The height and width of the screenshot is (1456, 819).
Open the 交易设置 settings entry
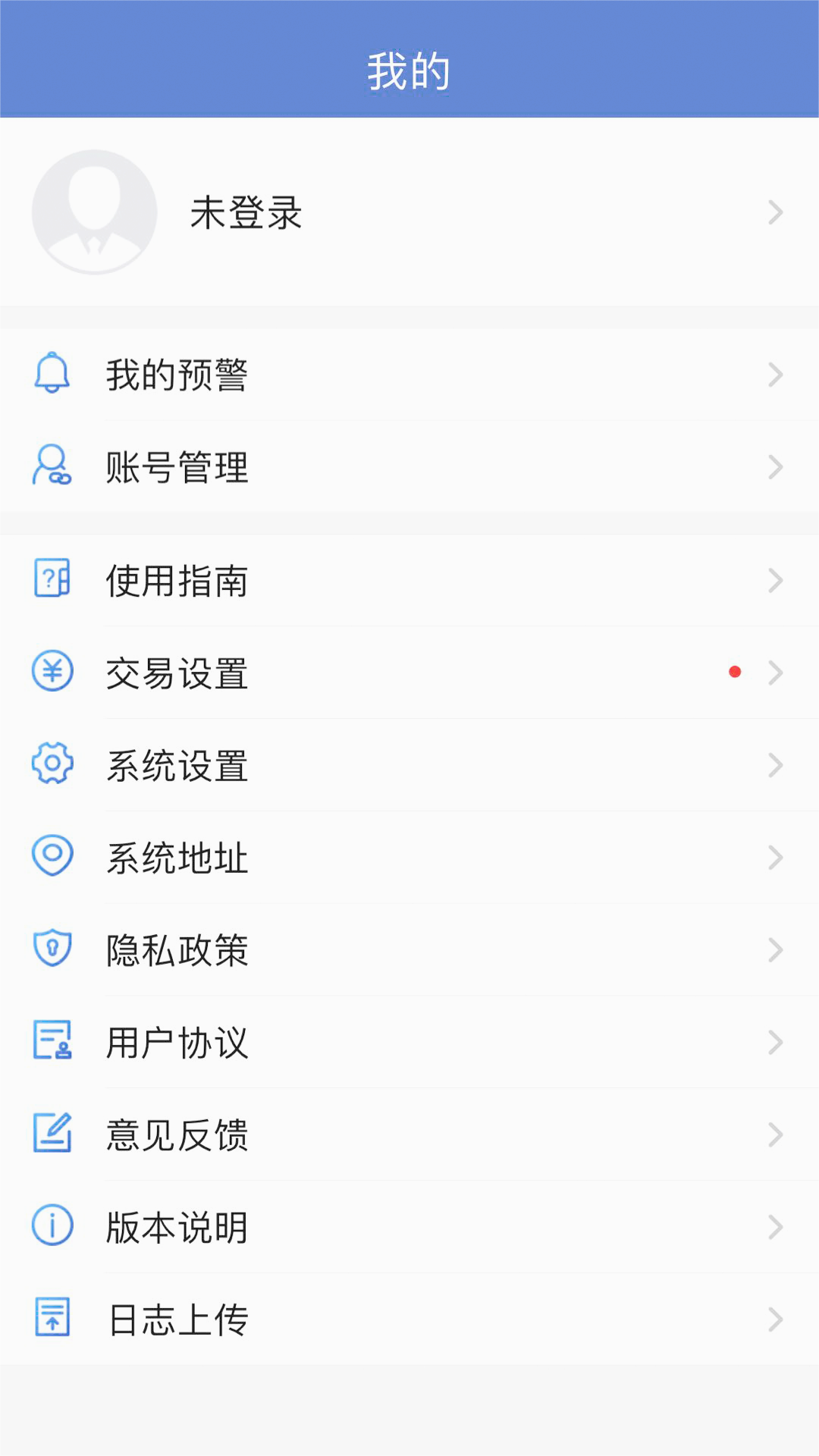(409, 673)
